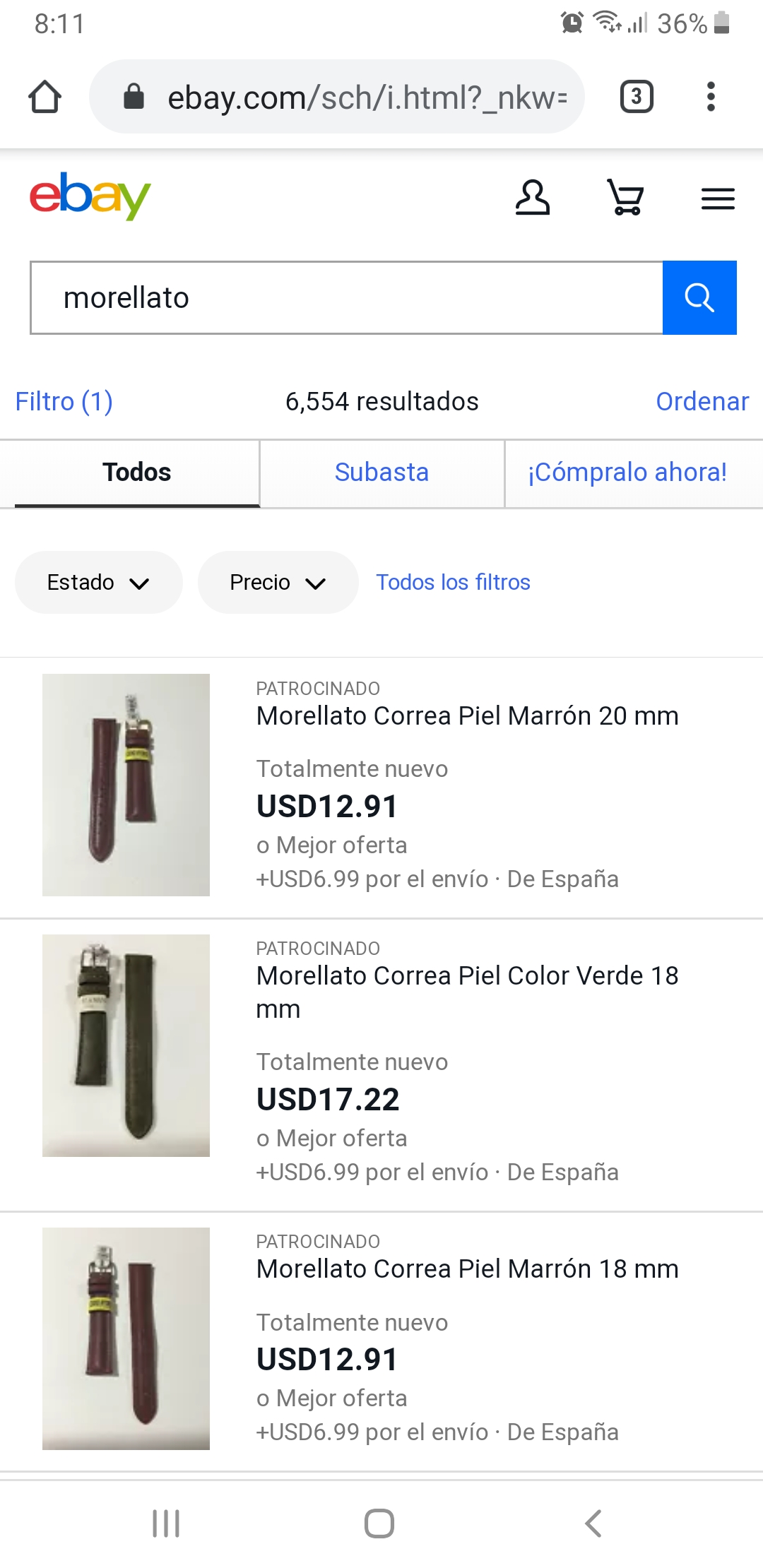Open the eBay hamburger menu
The height and width of the screenshot is (1568, 763).
click(718, 198)
